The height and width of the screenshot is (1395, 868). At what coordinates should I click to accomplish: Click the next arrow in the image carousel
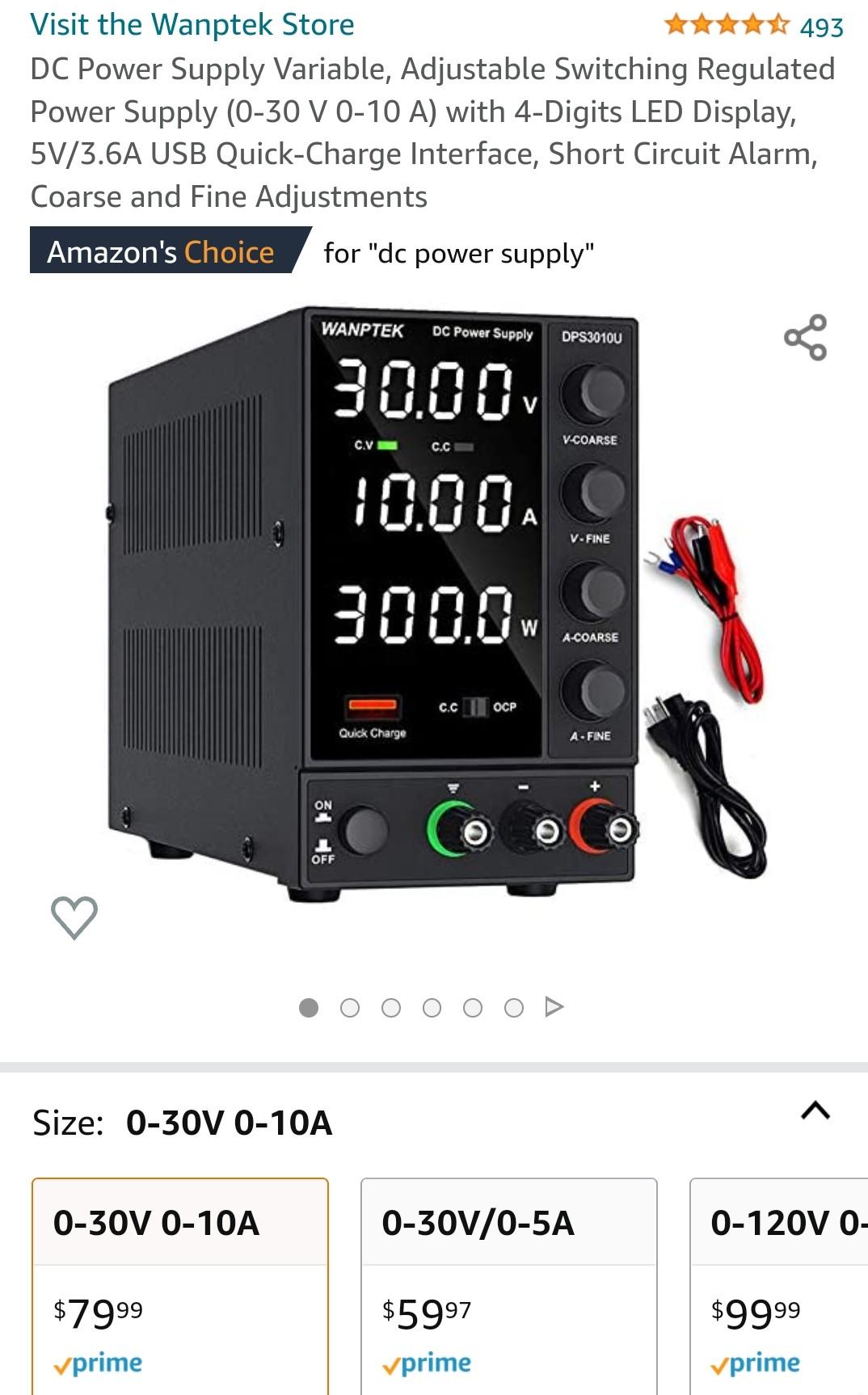tap(554, 1007)
